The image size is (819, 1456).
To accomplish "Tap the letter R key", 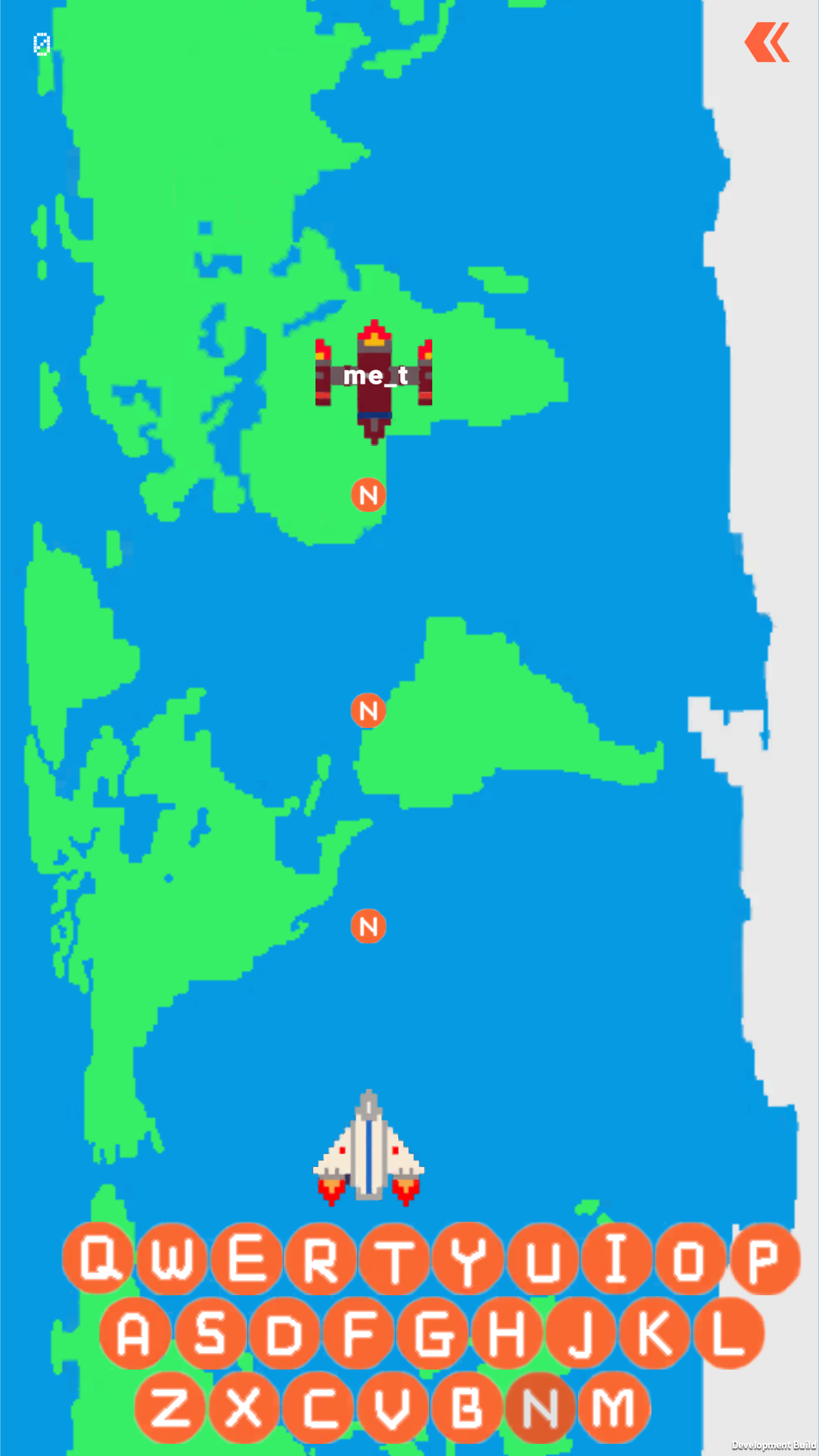I will pos(322,1259).
